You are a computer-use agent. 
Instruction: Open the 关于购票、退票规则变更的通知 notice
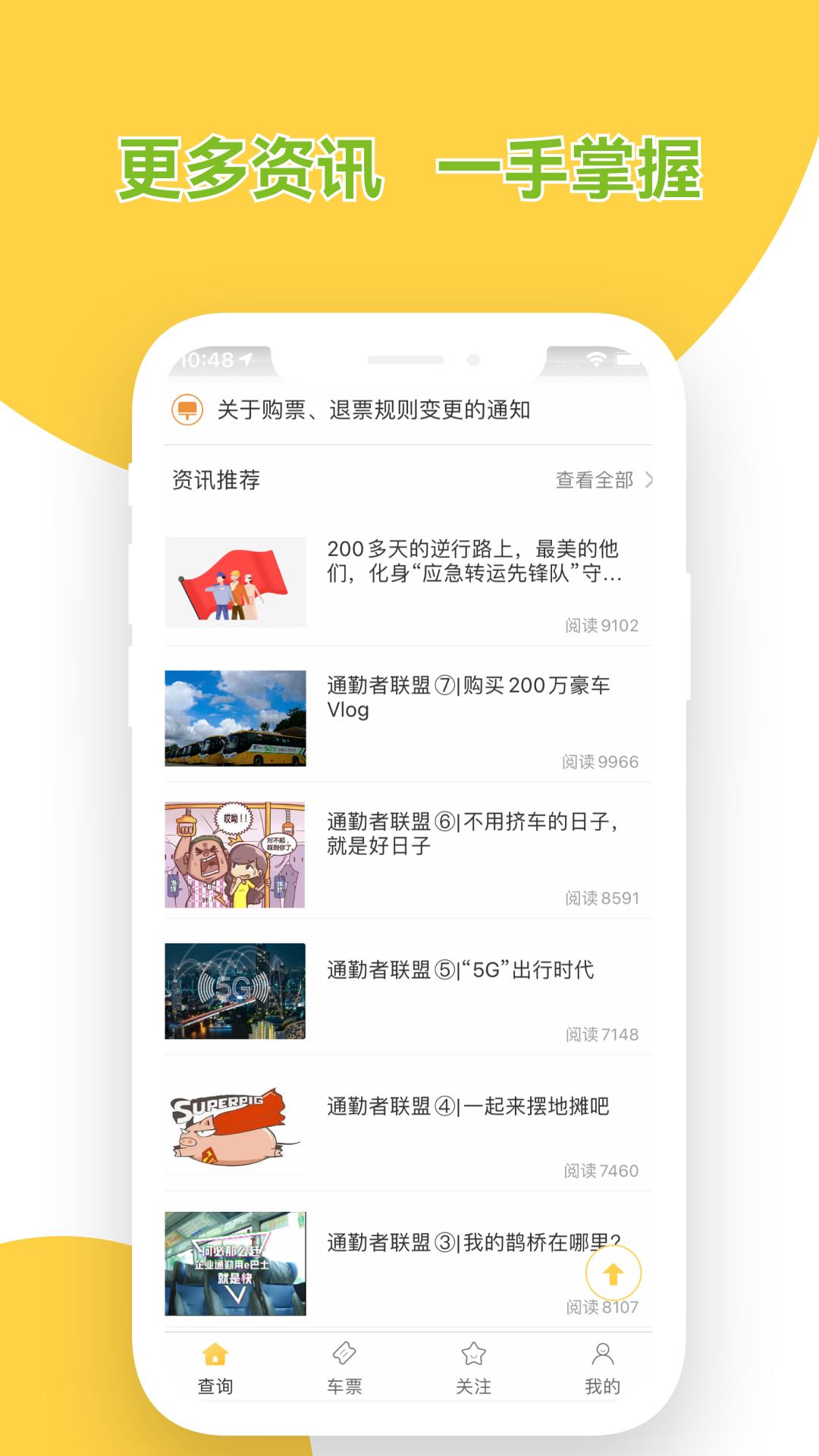click(x=373, y=411)
